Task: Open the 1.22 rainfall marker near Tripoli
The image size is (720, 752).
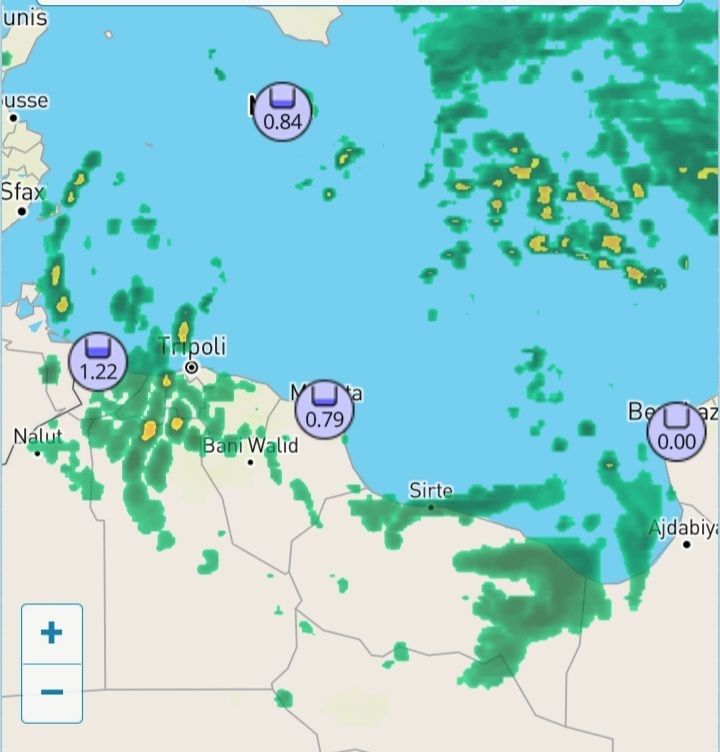Action: (x=98, y=361)
